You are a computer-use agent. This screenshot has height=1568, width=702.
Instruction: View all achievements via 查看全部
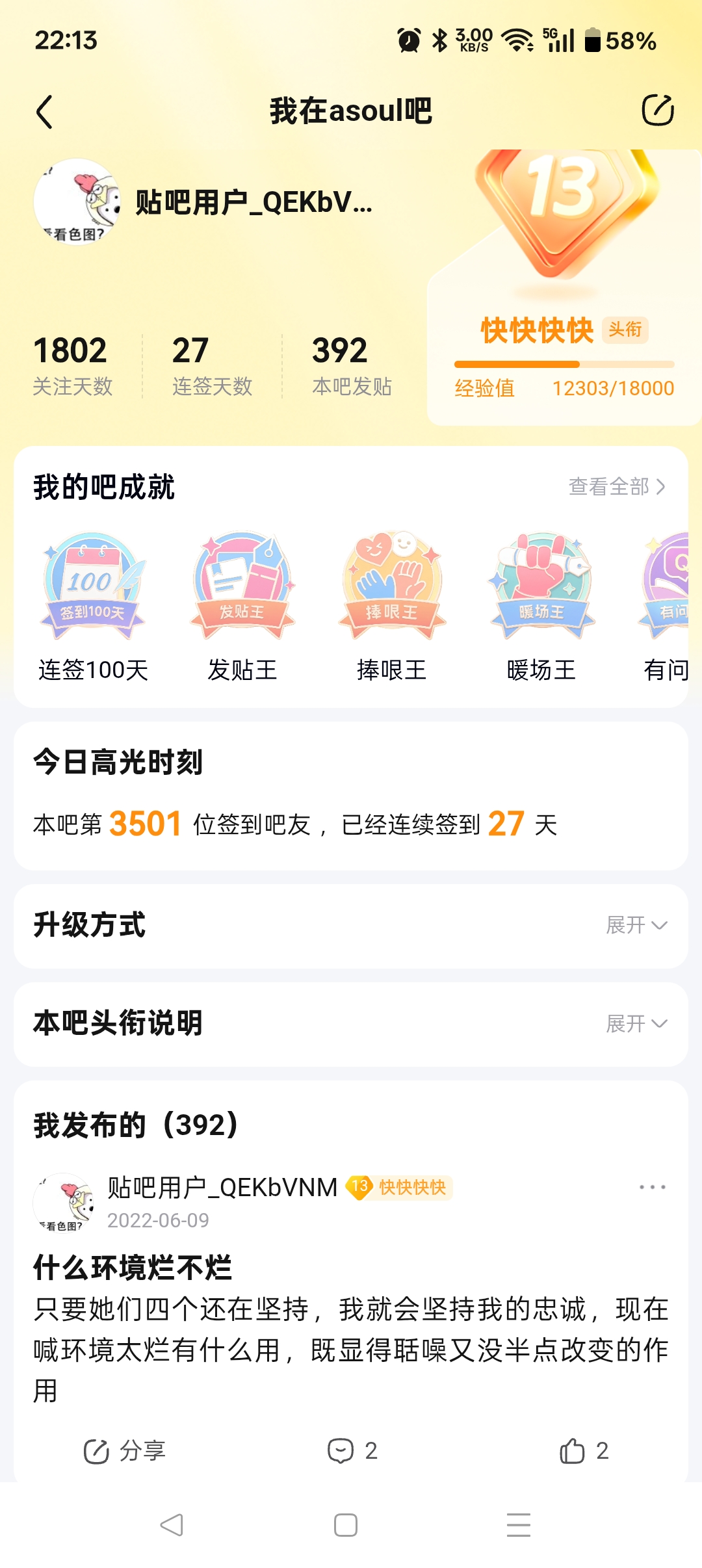[616, 486]
